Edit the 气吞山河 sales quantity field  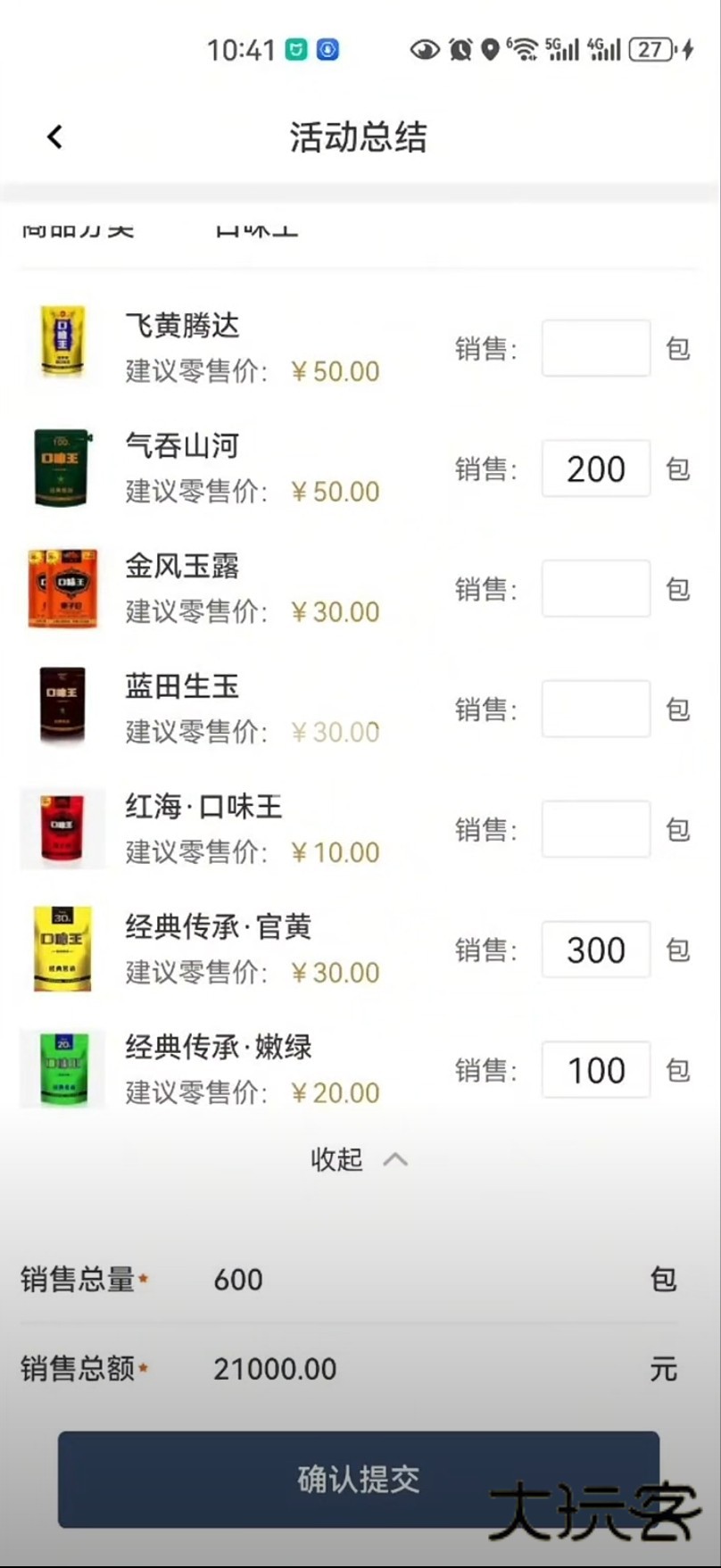pos(595,469)
